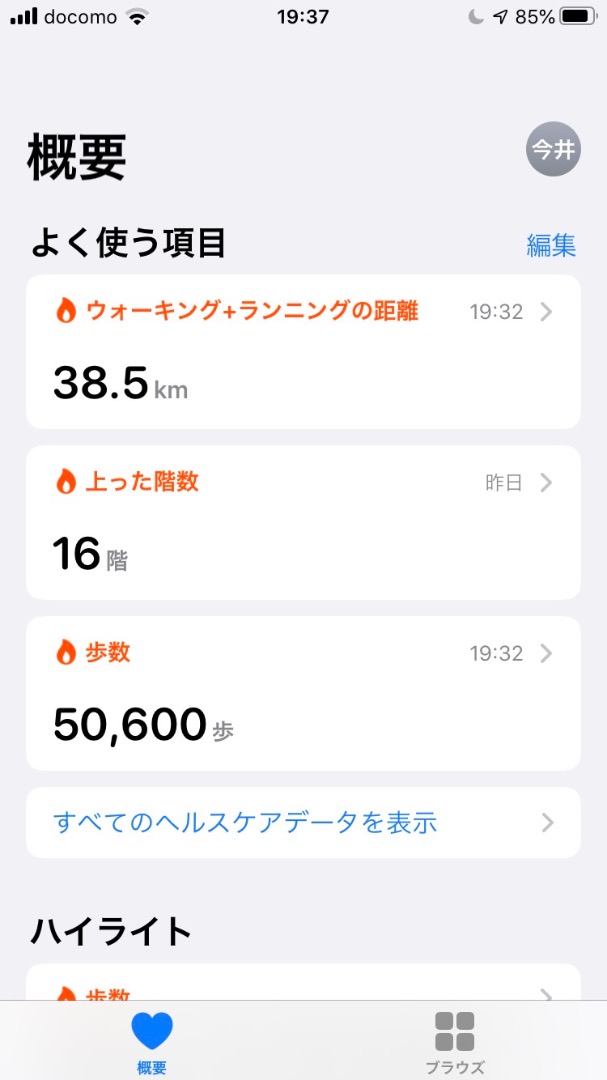Image resolution: width=607 pixels, height=1080 pixels.
Task: Open the 歩数 highlight card under ハイライト
Action: pos(303,982)
